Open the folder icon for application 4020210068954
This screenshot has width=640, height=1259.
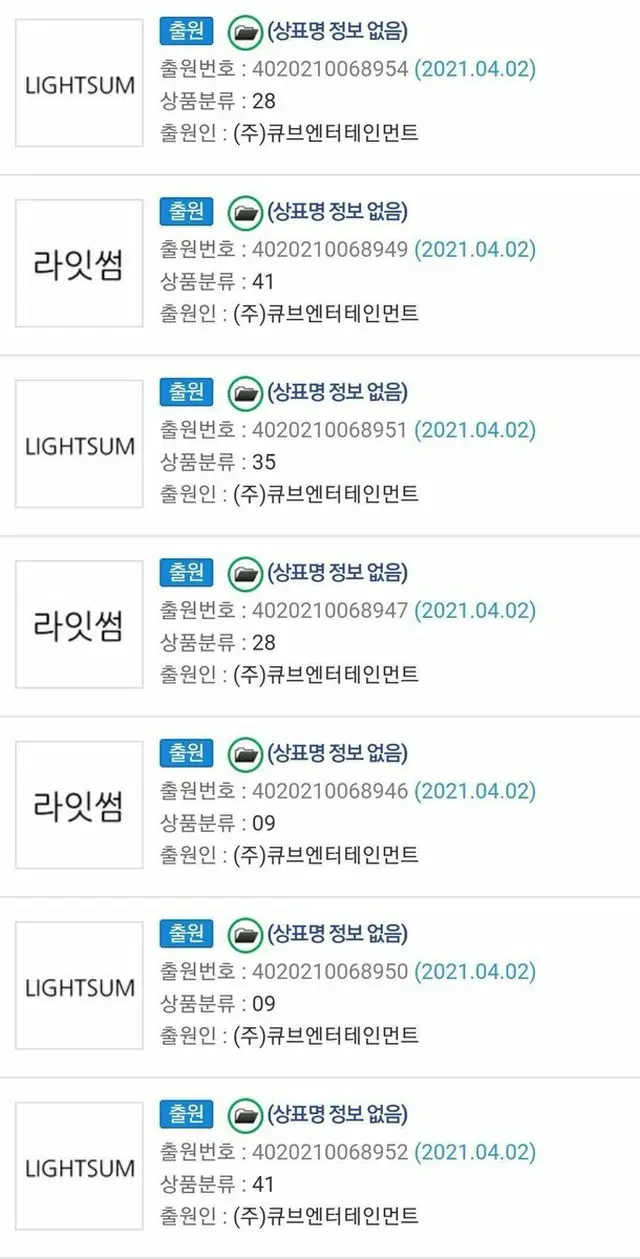[x=245, y=32]
